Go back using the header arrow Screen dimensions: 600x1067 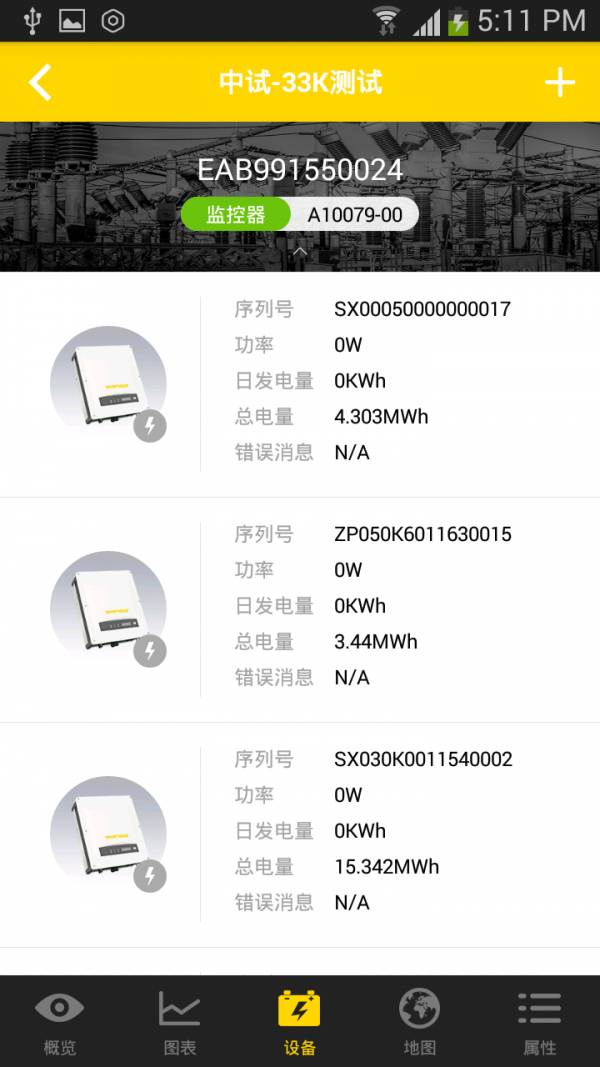pos(40,82)
